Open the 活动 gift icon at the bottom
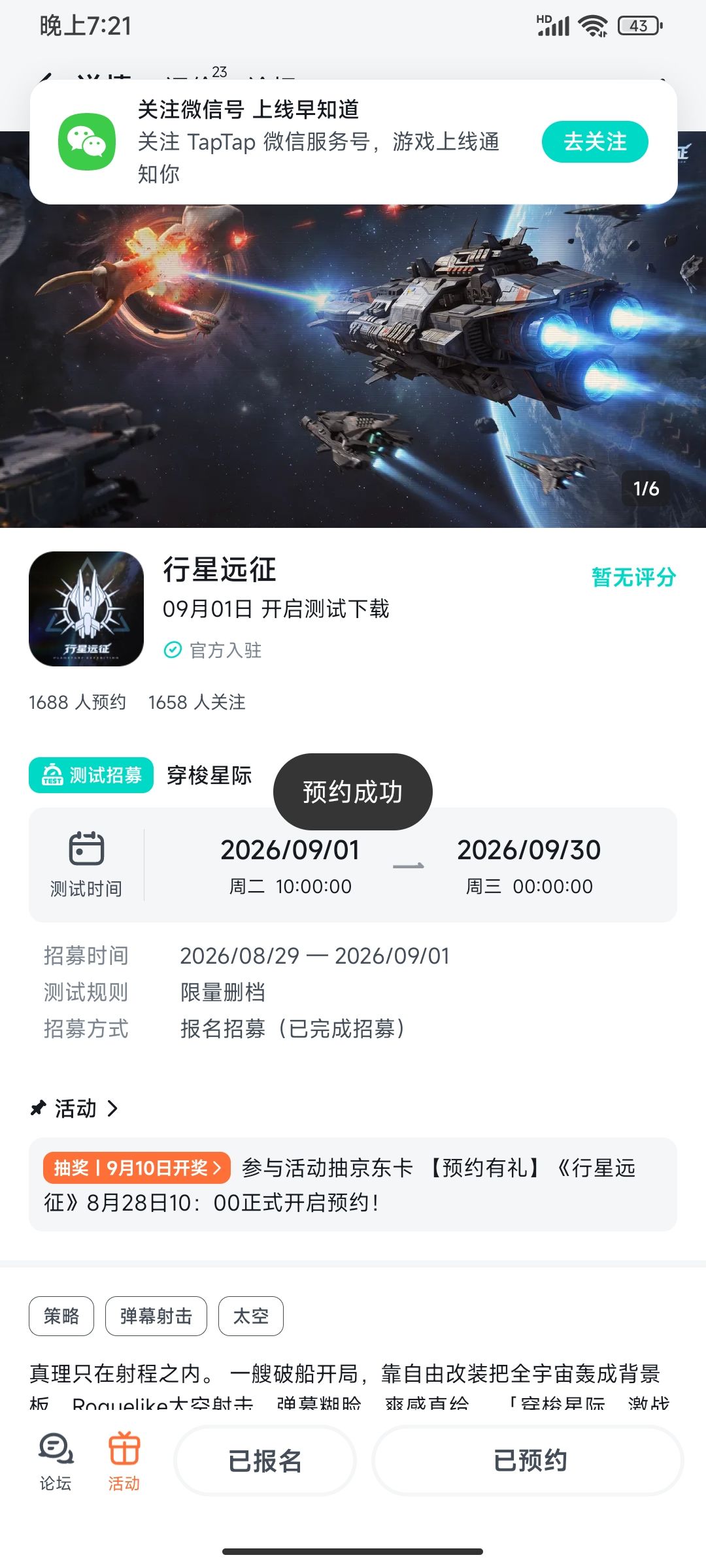706x1568 pixels. click(124, 1461)
